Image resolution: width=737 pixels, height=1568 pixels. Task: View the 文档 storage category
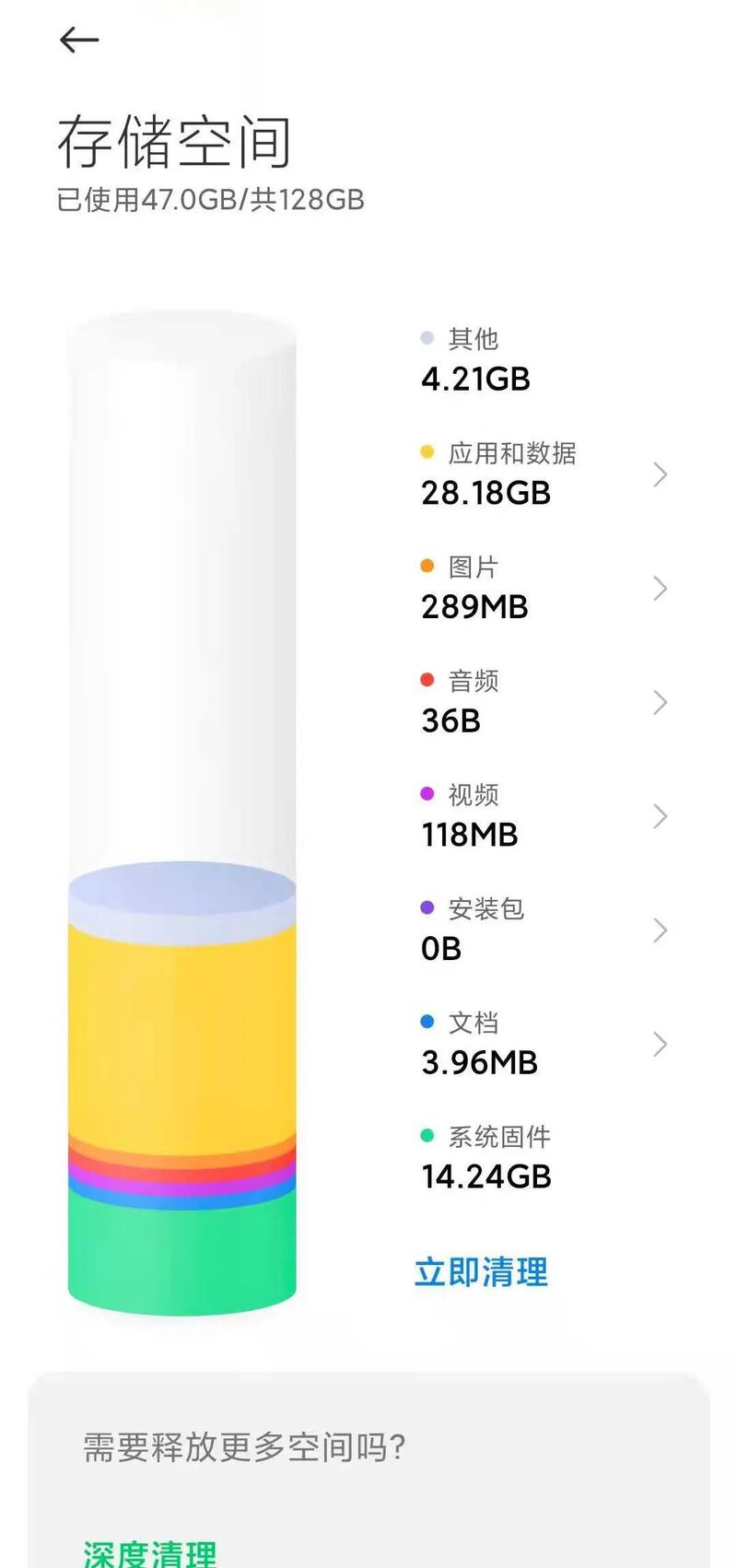542,1045
